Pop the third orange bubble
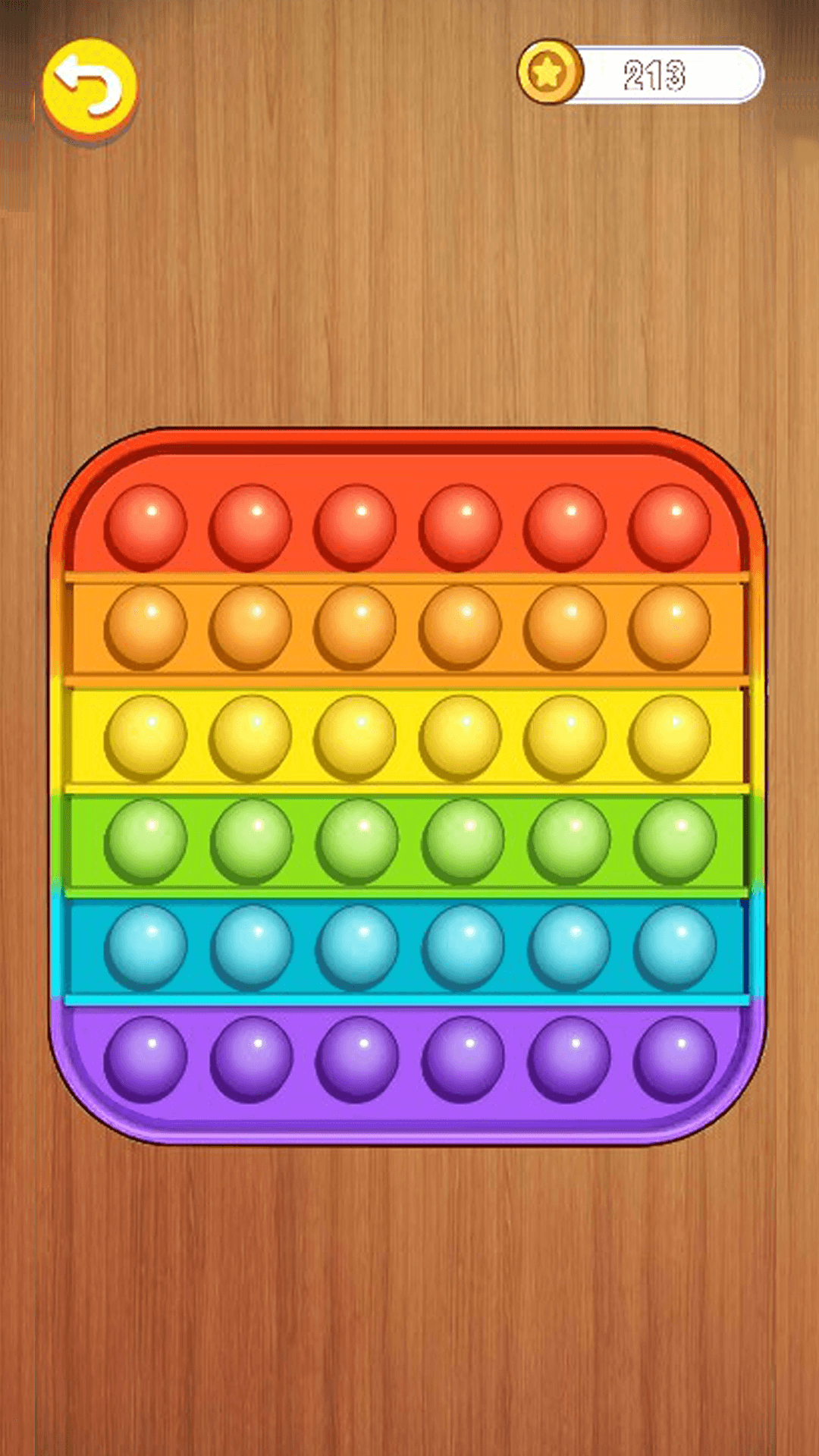The image size is (819, 1456). coord(355,626)
